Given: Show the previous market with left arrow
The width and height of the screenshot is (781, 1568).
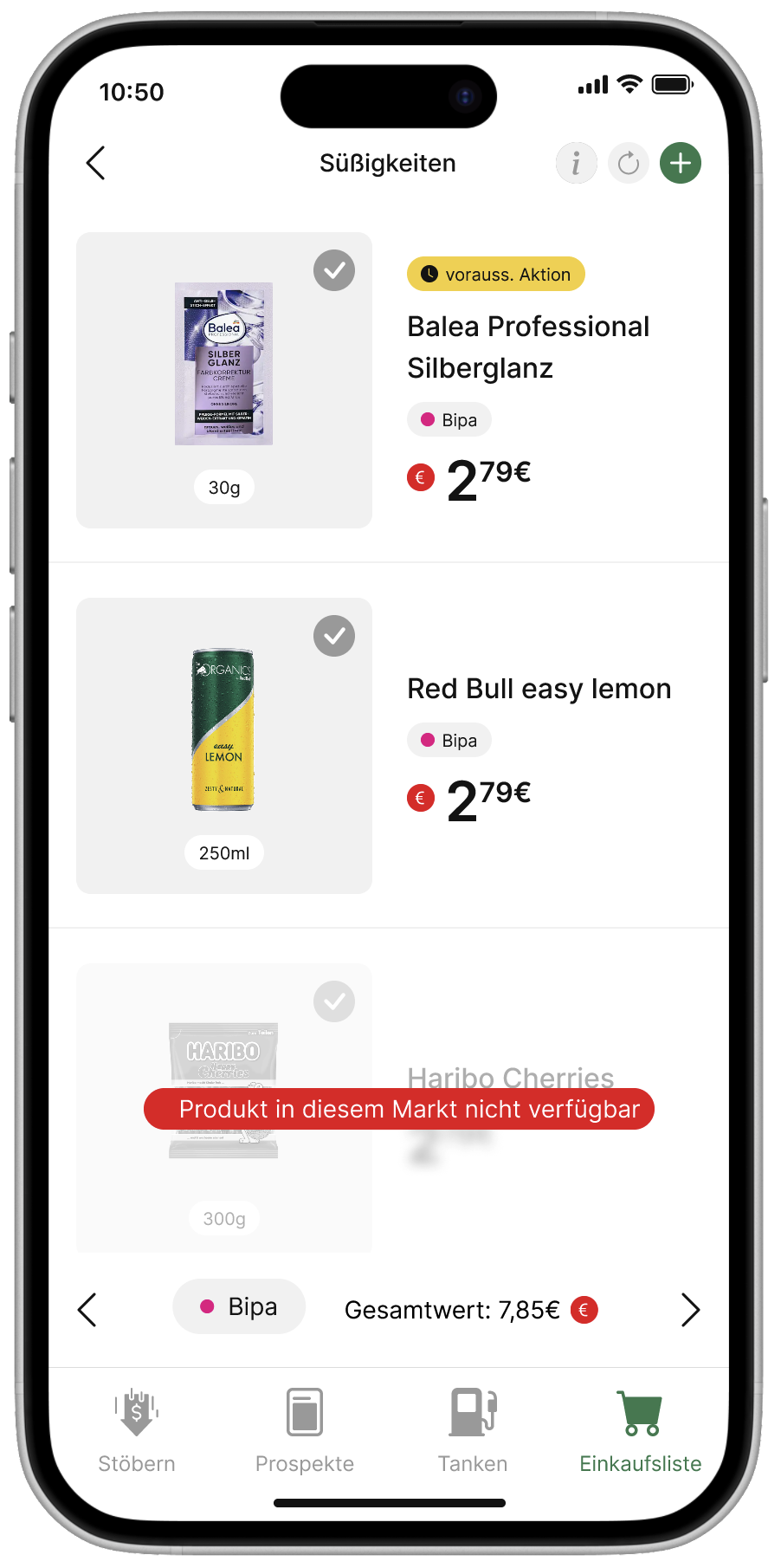Looking at the screenshot, I should point(87,1310).
